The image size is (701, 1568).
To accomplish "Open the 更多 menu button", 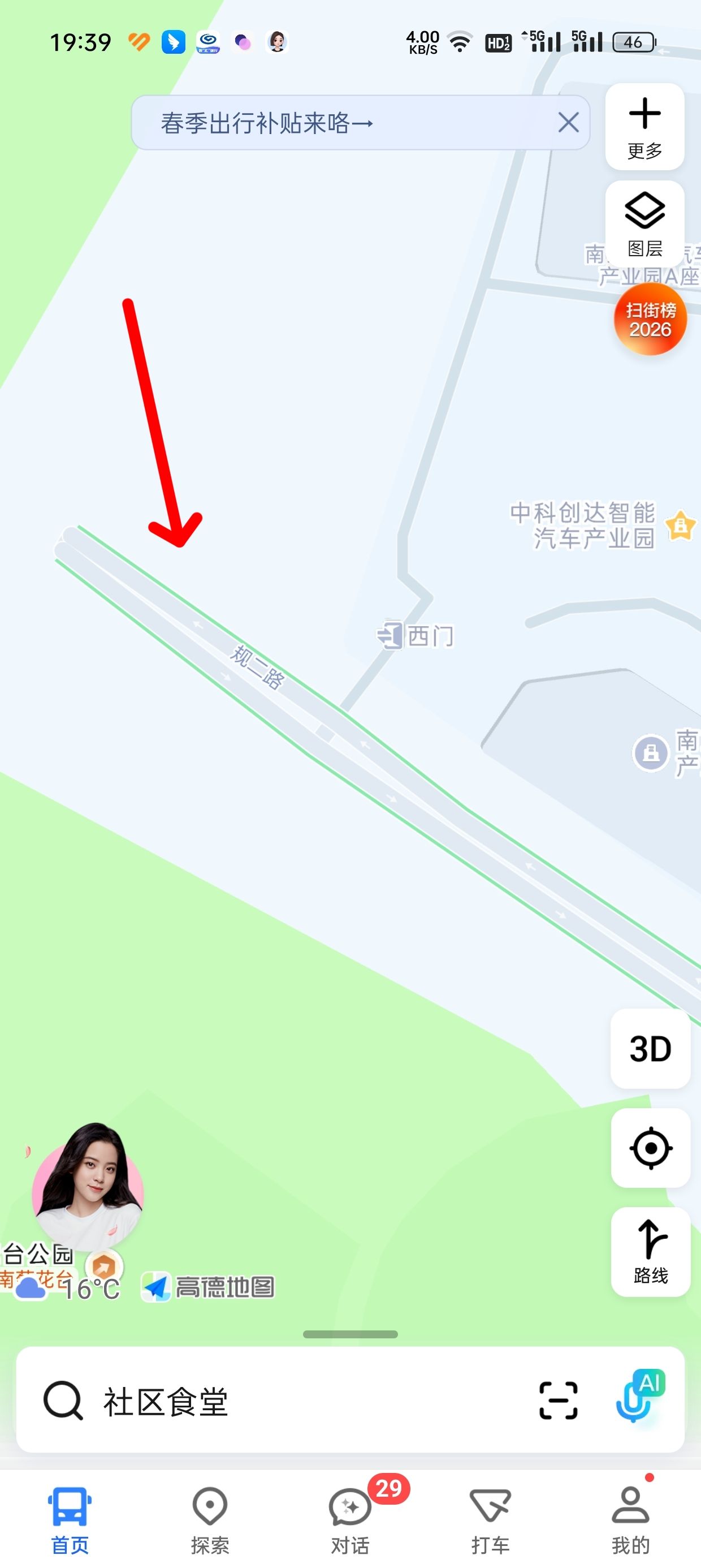I will tap(644, 127).
